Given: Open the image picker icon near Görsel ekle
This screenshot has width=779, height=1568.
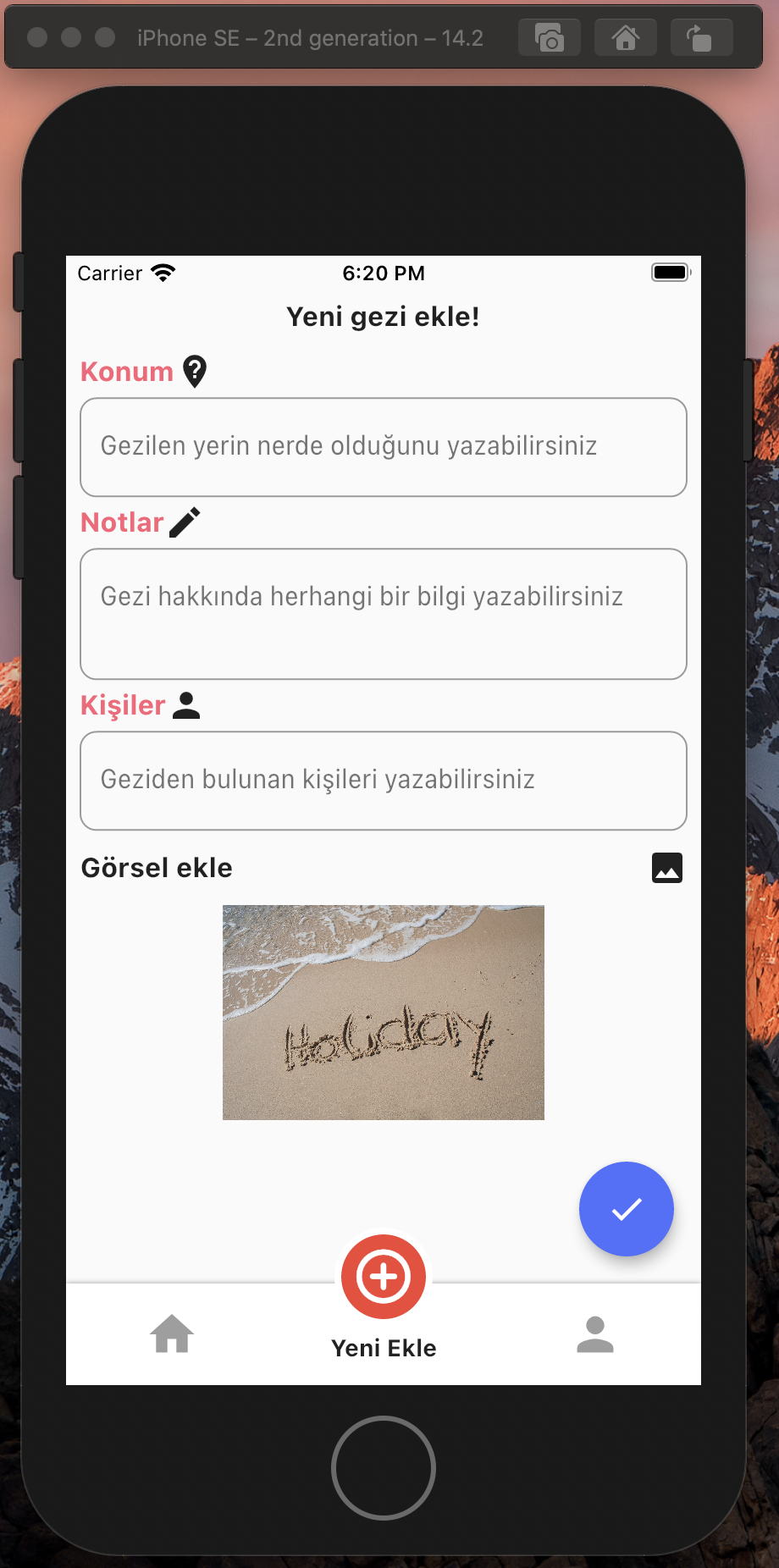Looking at the screenshot, I should click(x=667, y=867).
